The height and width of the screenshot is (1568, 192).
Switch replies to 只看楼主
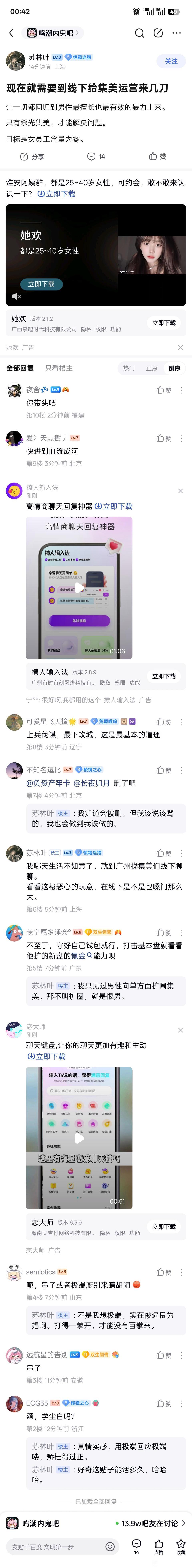tap(58, 368)
